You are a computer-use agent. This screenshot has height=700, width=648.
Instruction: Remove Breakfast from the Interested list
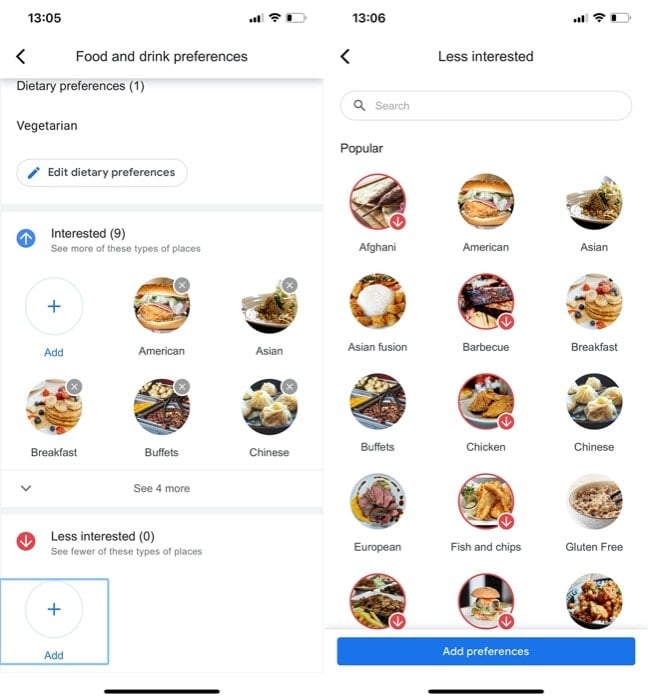74,387
